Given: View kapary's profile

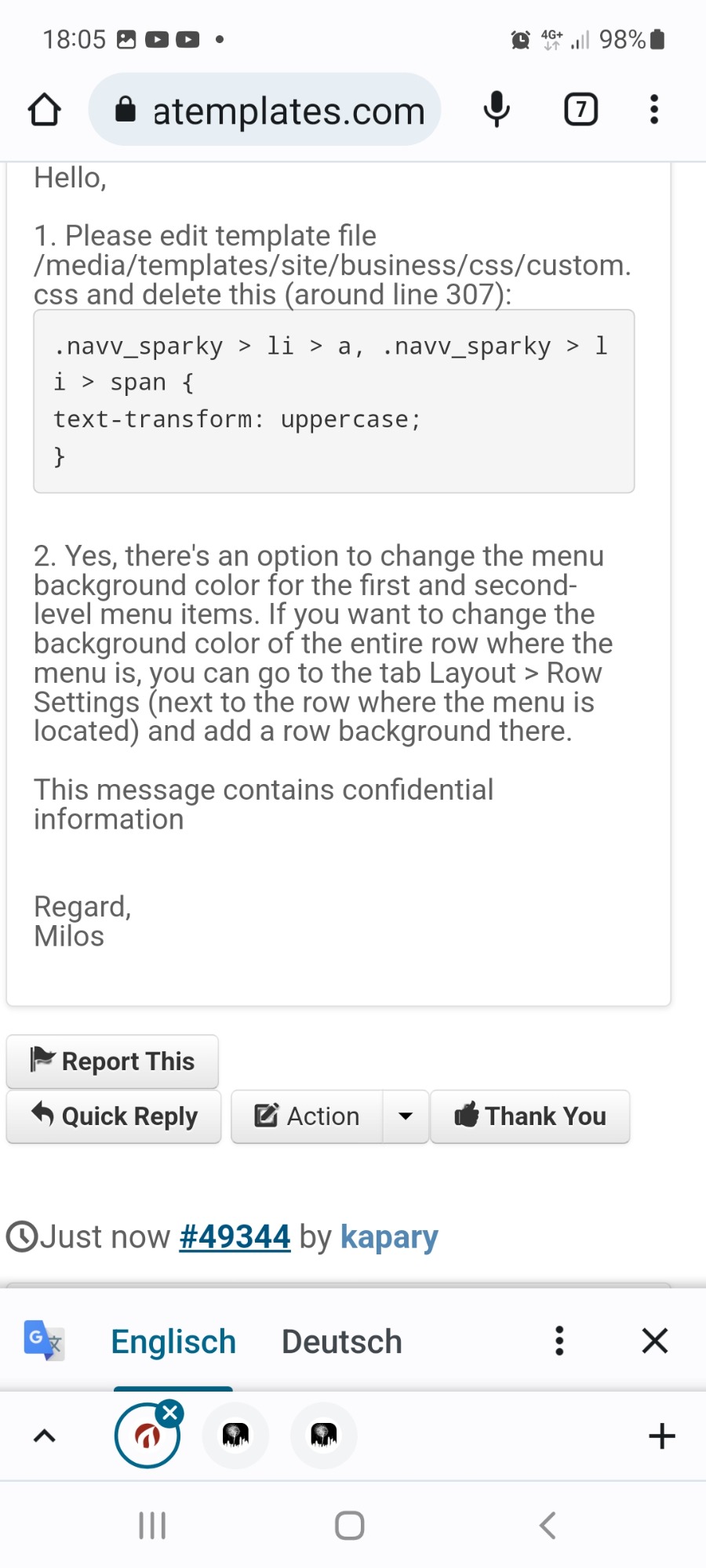Looking at the screenshot, I should pyautogui.click(x=389, y=1237).
